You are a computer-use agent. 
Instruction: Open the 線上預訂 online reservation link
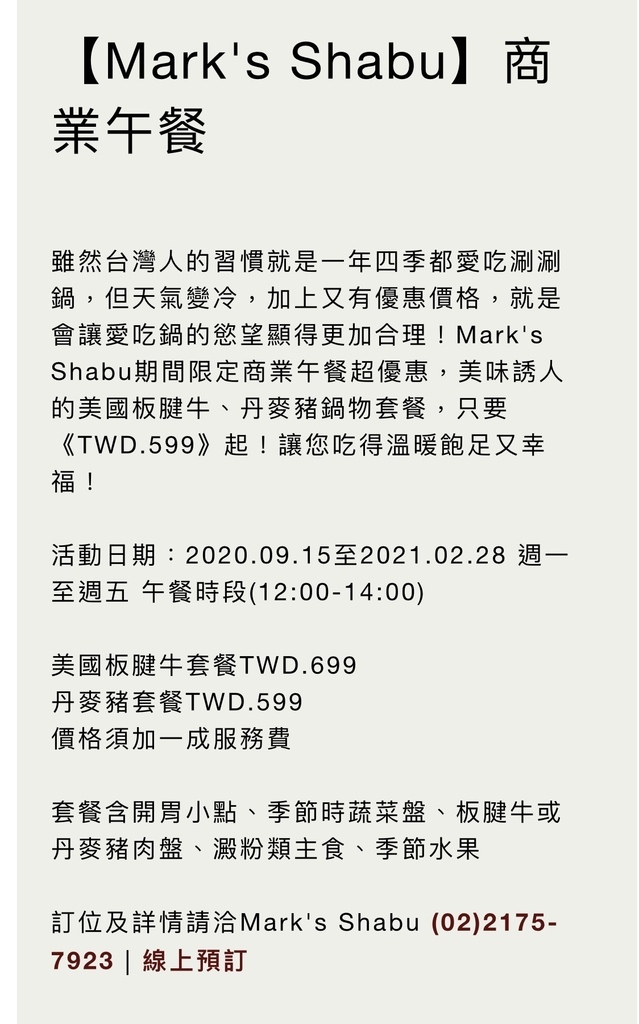click(194, 962)
